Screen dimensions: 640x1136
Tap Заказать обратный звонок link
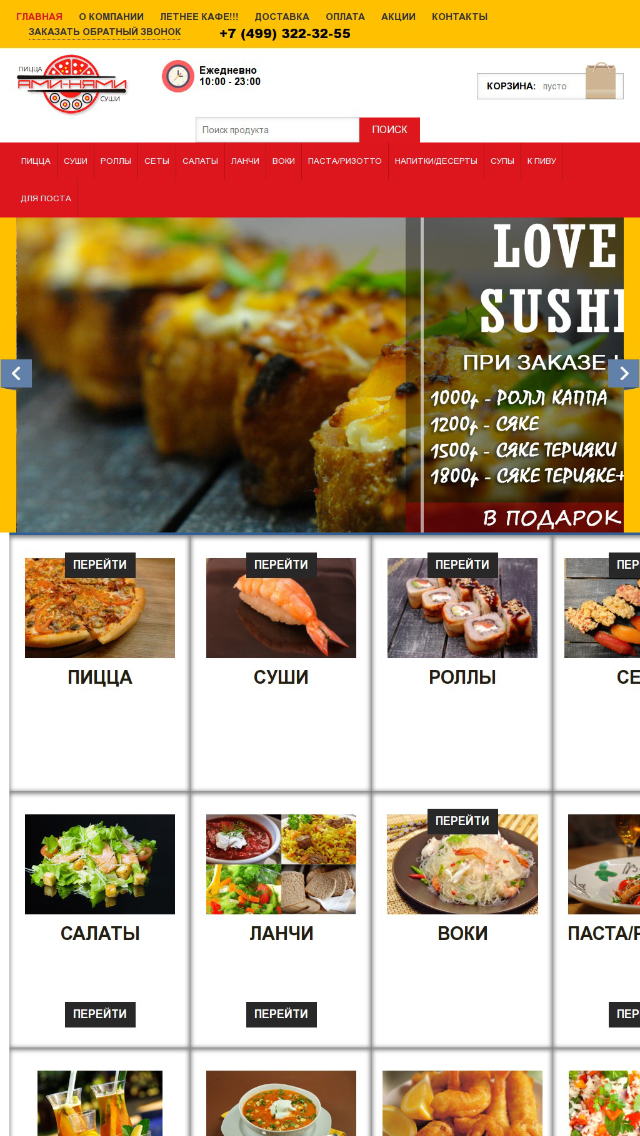pyautogui.click(x=105, y=32)
